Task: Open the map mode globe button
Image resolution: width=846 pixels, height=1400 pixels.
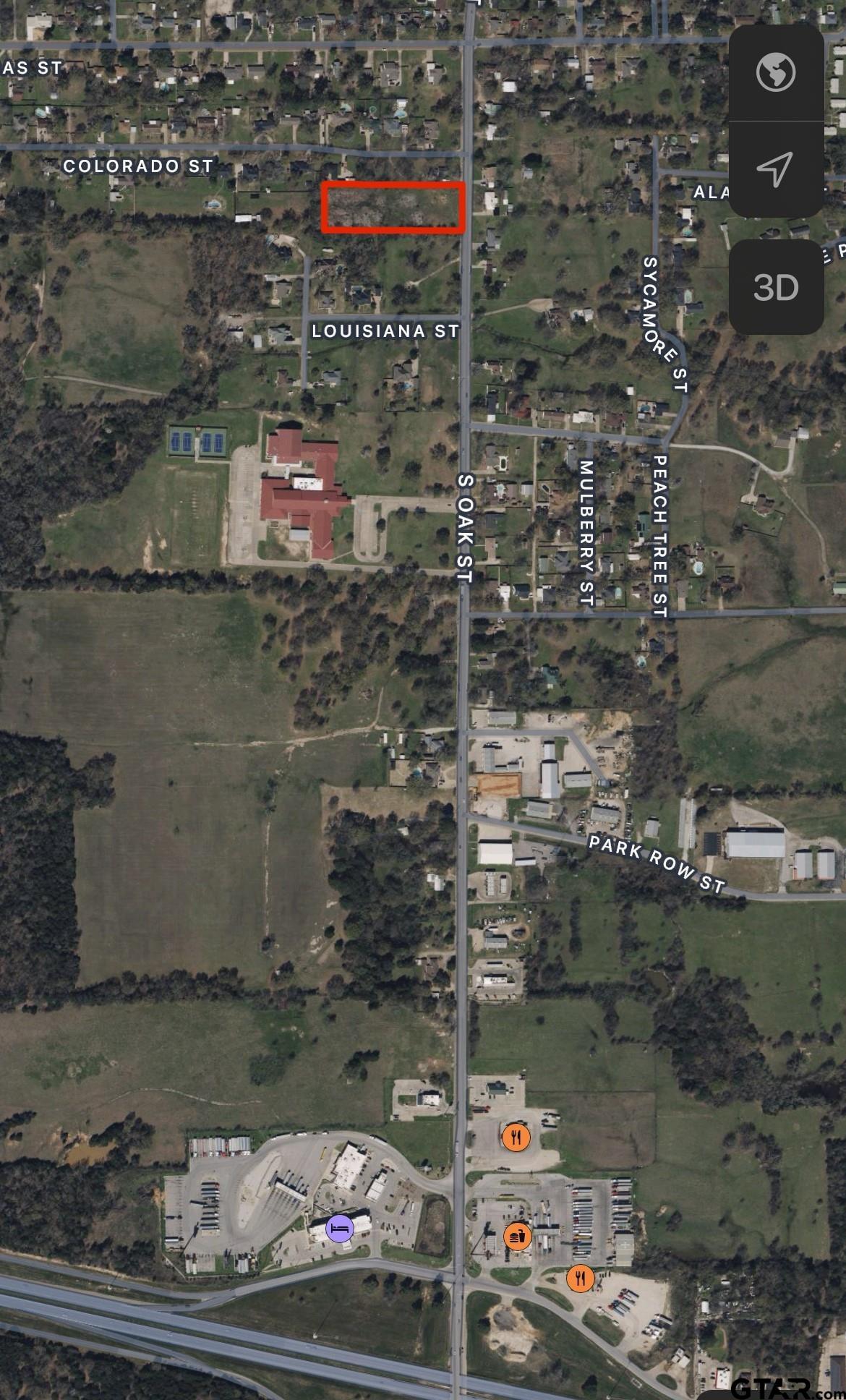Action: click(776, 72)
